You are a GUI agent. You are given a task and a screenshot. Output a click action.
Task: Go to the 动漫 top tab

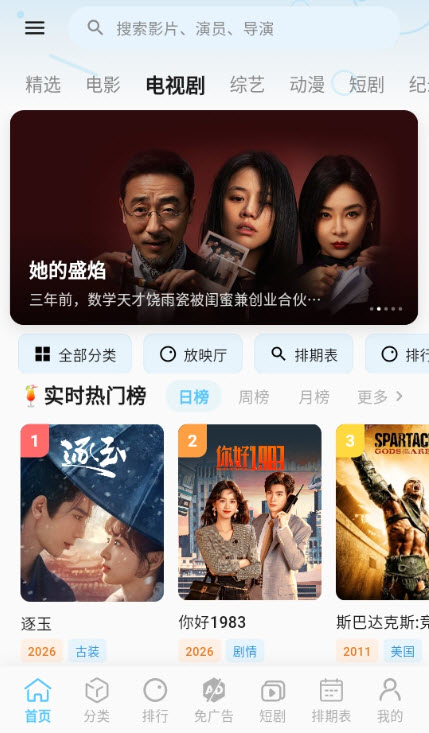click(307, 85)
